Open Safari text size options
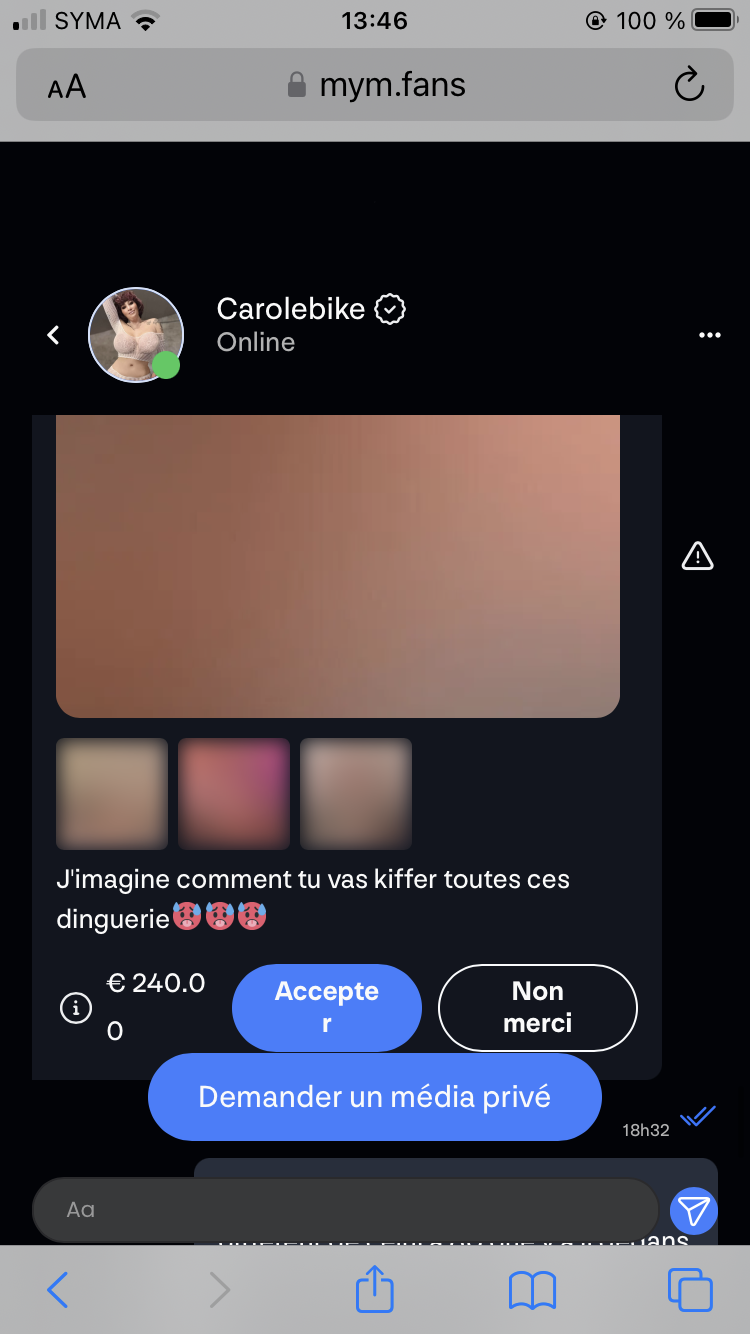Screen dimensions: 750x1334 (67, 87)
